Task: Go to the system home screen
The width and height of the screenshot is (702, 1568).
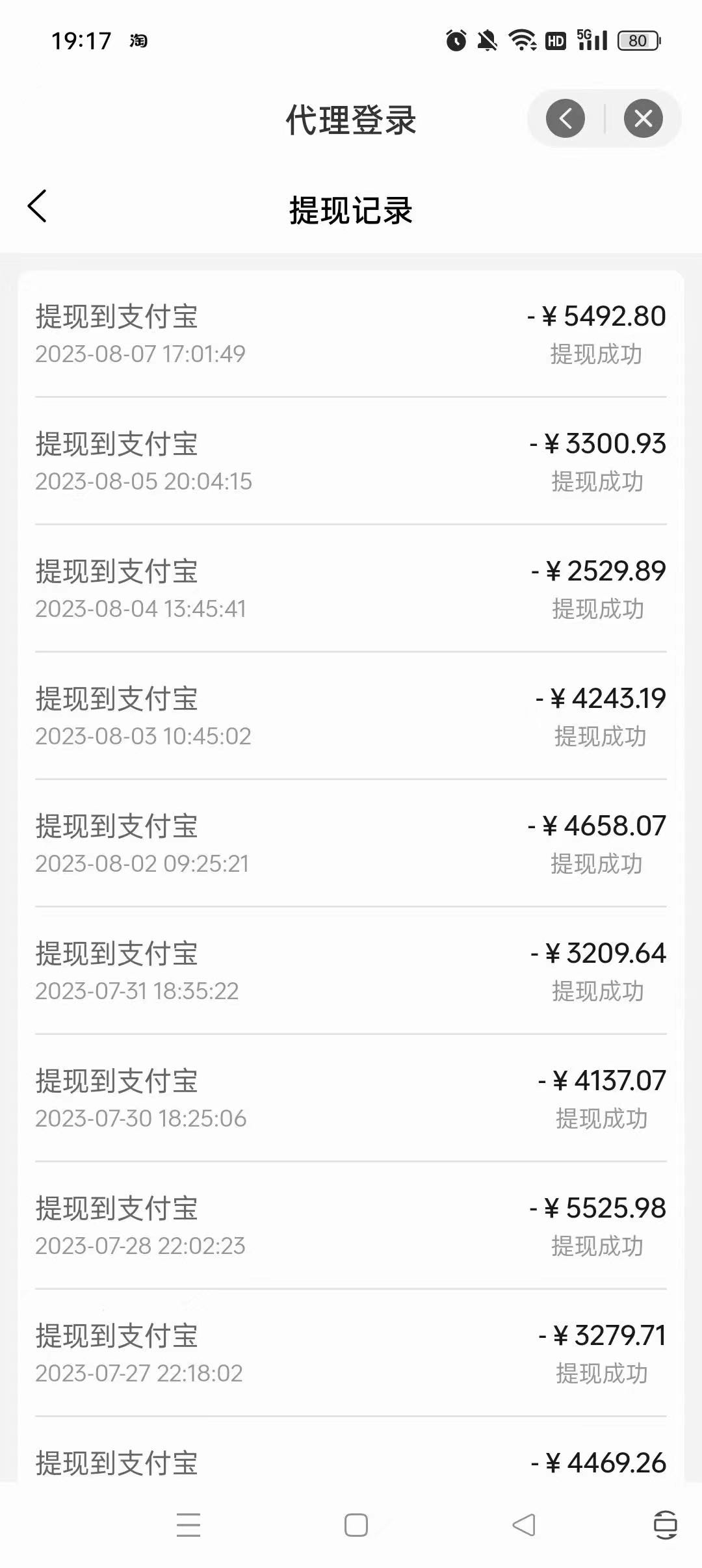Action: 356,1524
